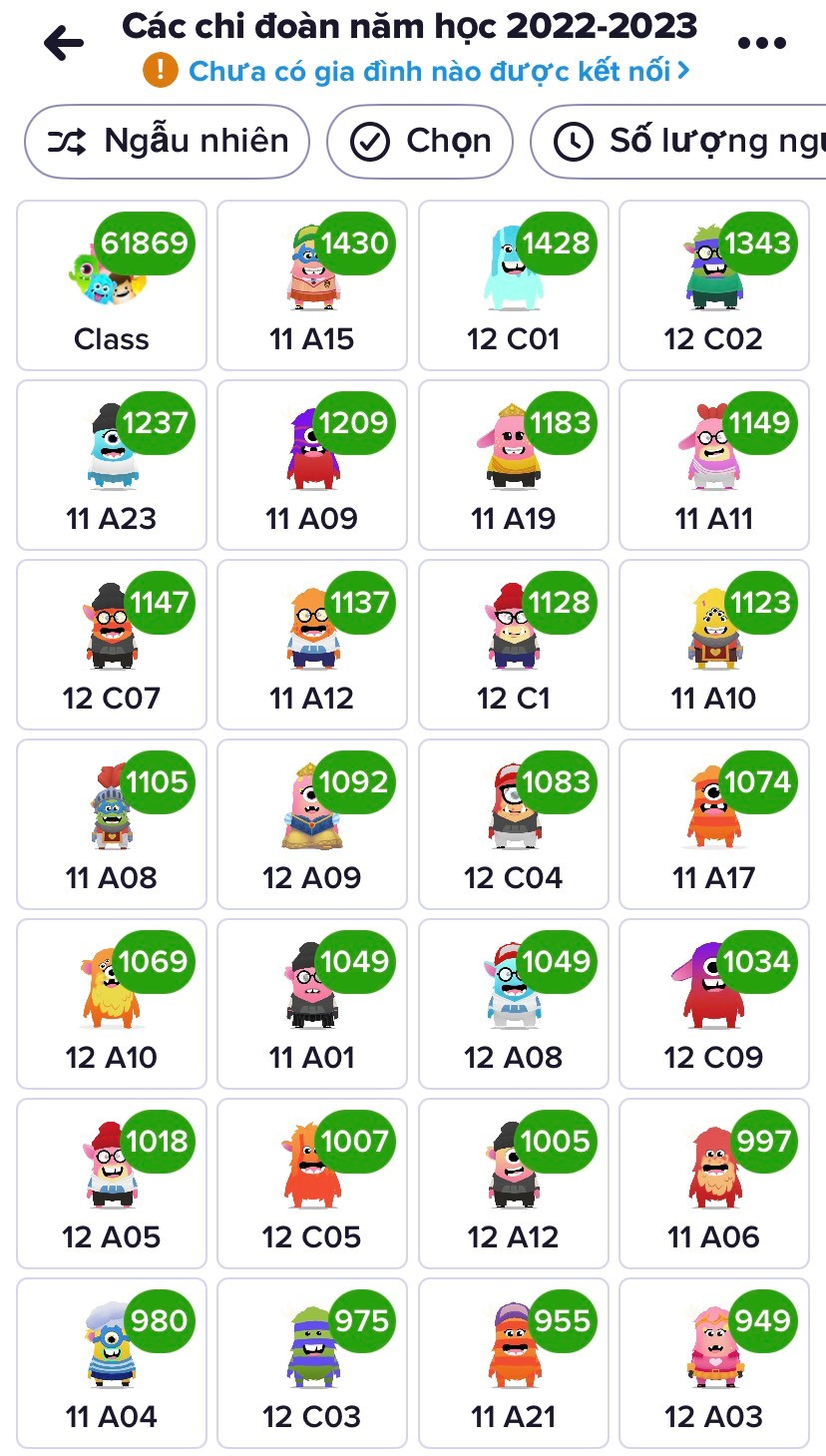
Task: Open the 11 A09 tile
Action: coord(312,465)
